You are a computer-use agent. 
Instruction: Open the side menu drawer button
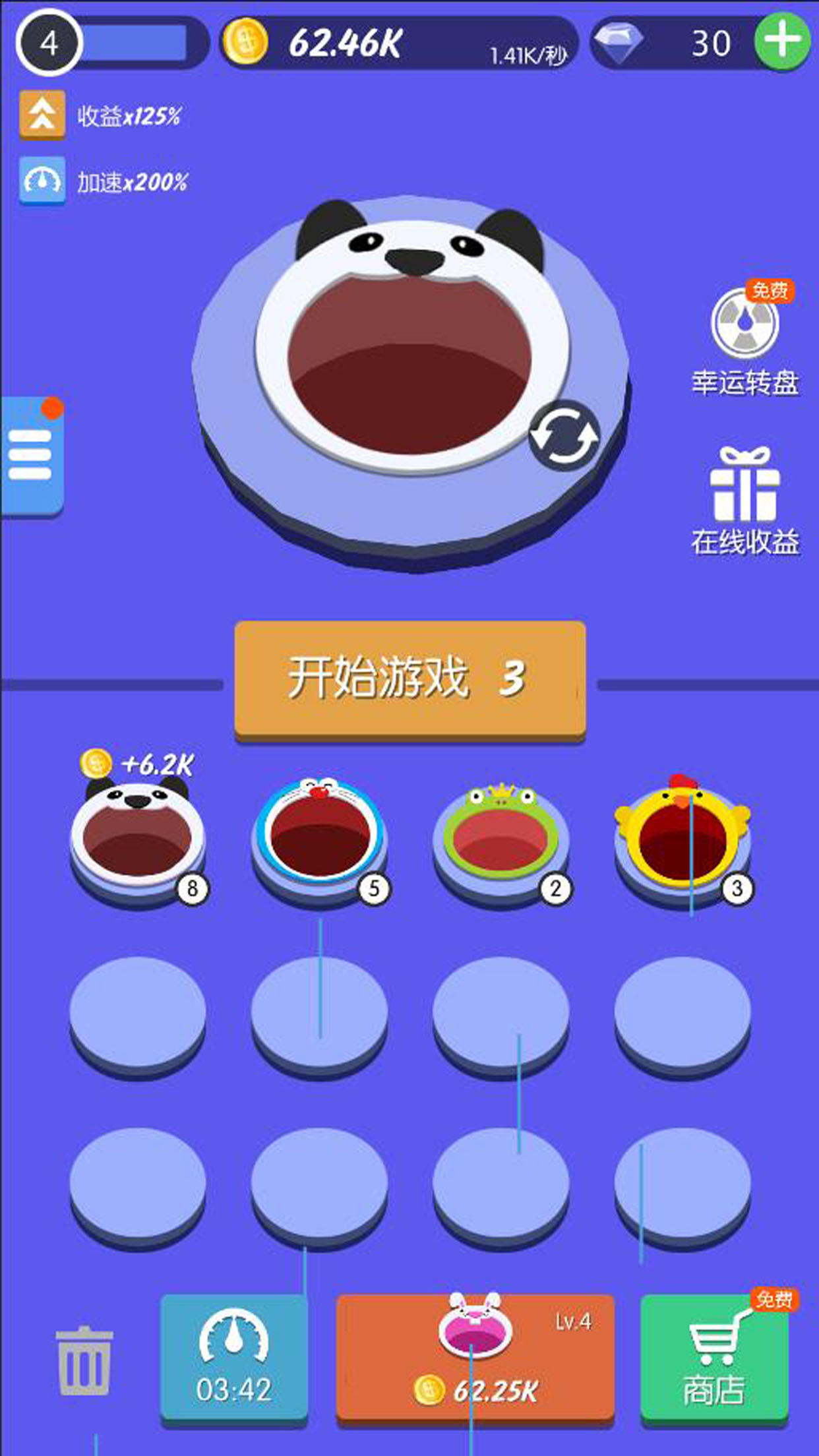pyautogui.click(x=30, y=455)
